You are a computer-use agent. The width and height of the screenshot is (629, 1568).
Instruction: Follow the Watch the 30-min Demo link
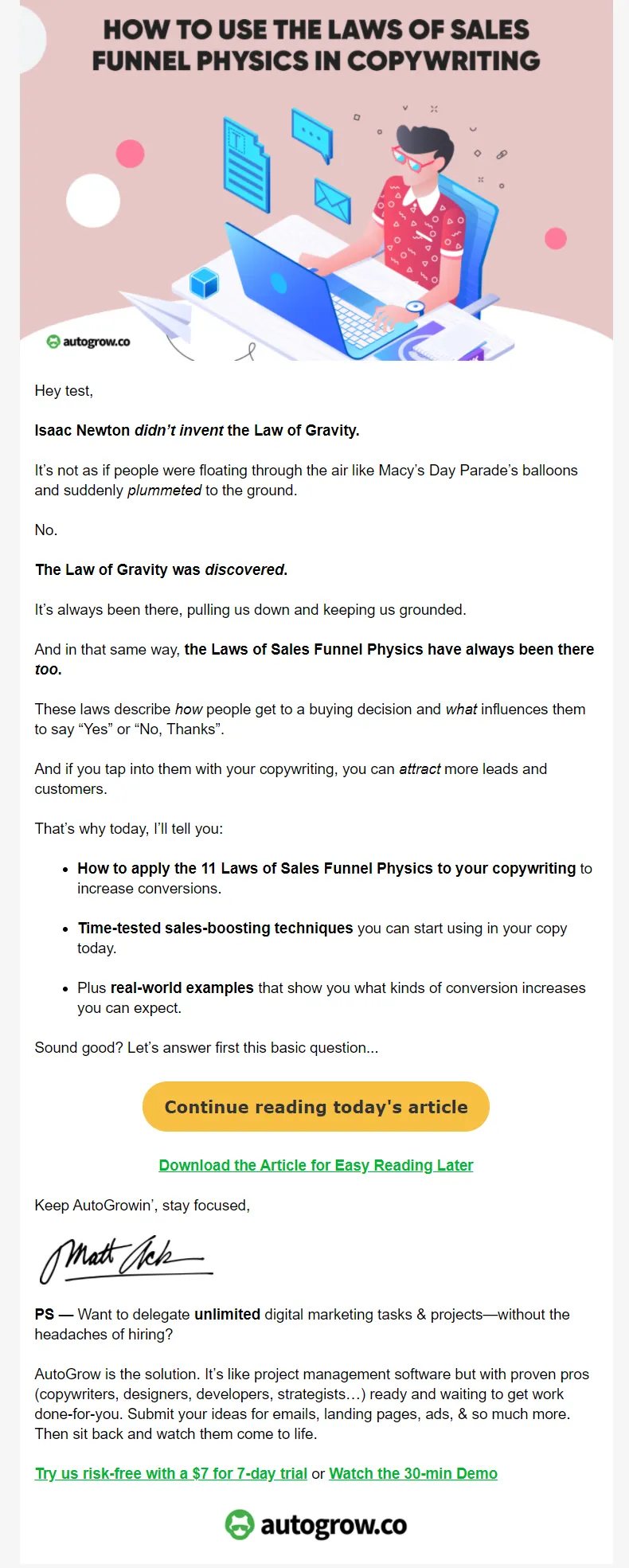pos(412,1473)
